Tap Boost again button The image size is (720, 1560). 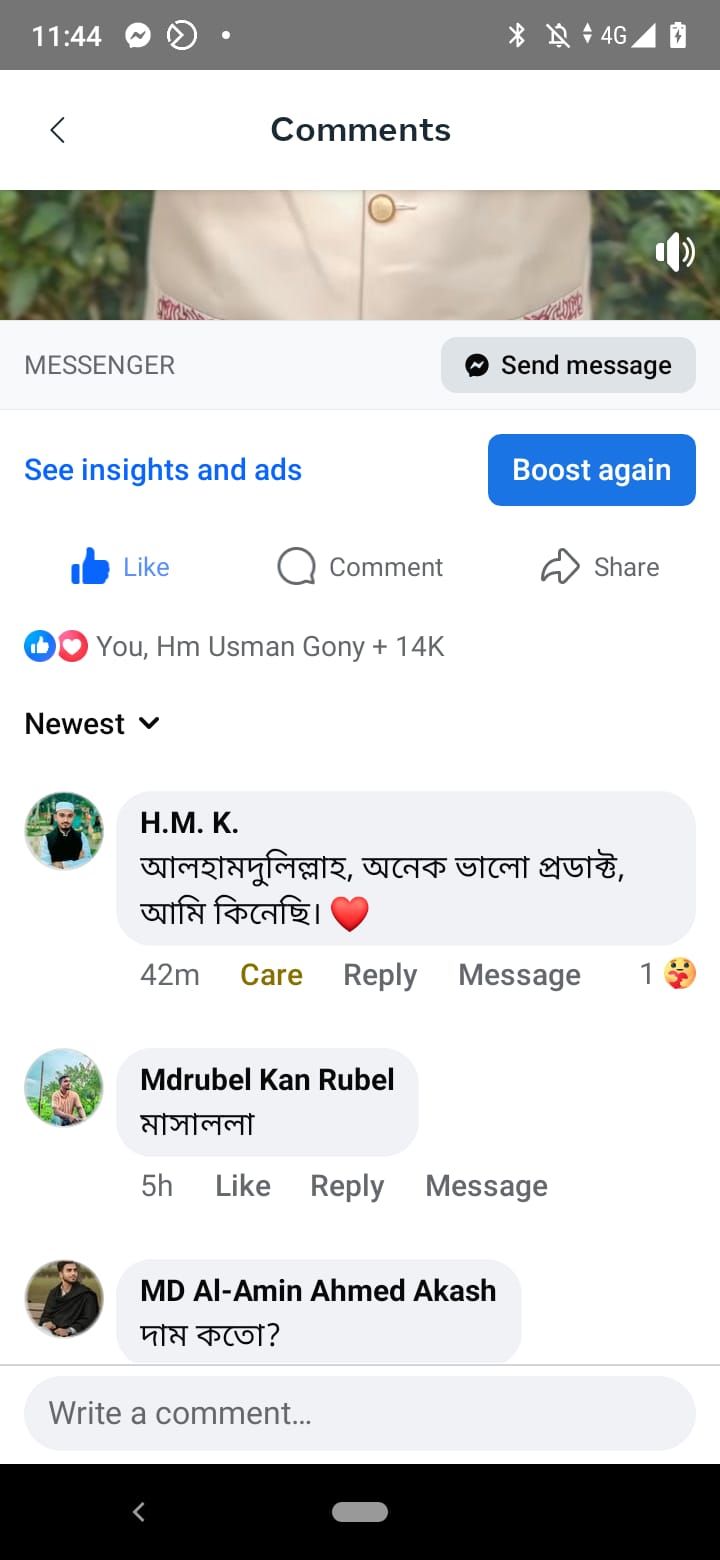(591, 470)
